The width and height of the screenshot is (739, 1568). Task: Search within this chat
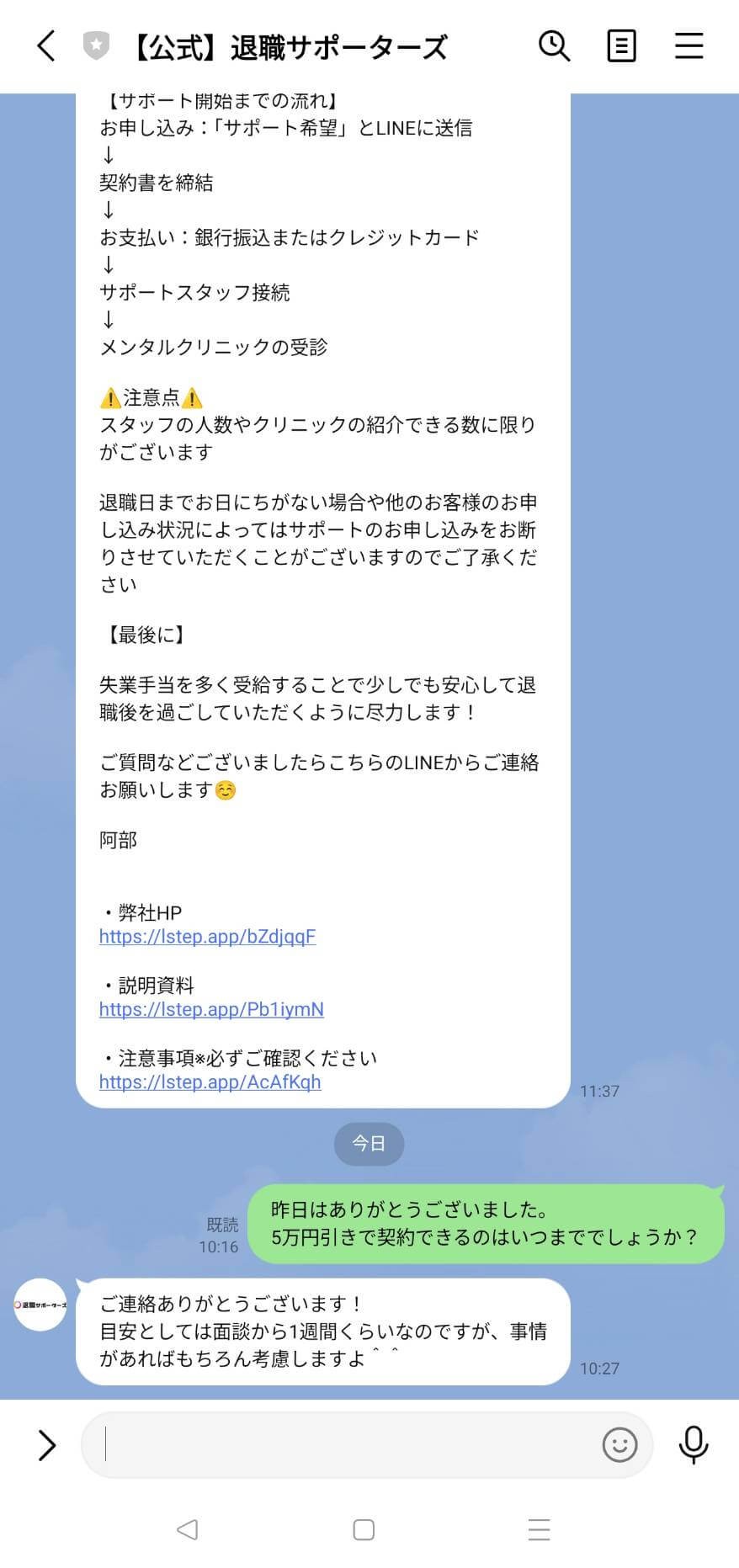click(x=554, y=45)
